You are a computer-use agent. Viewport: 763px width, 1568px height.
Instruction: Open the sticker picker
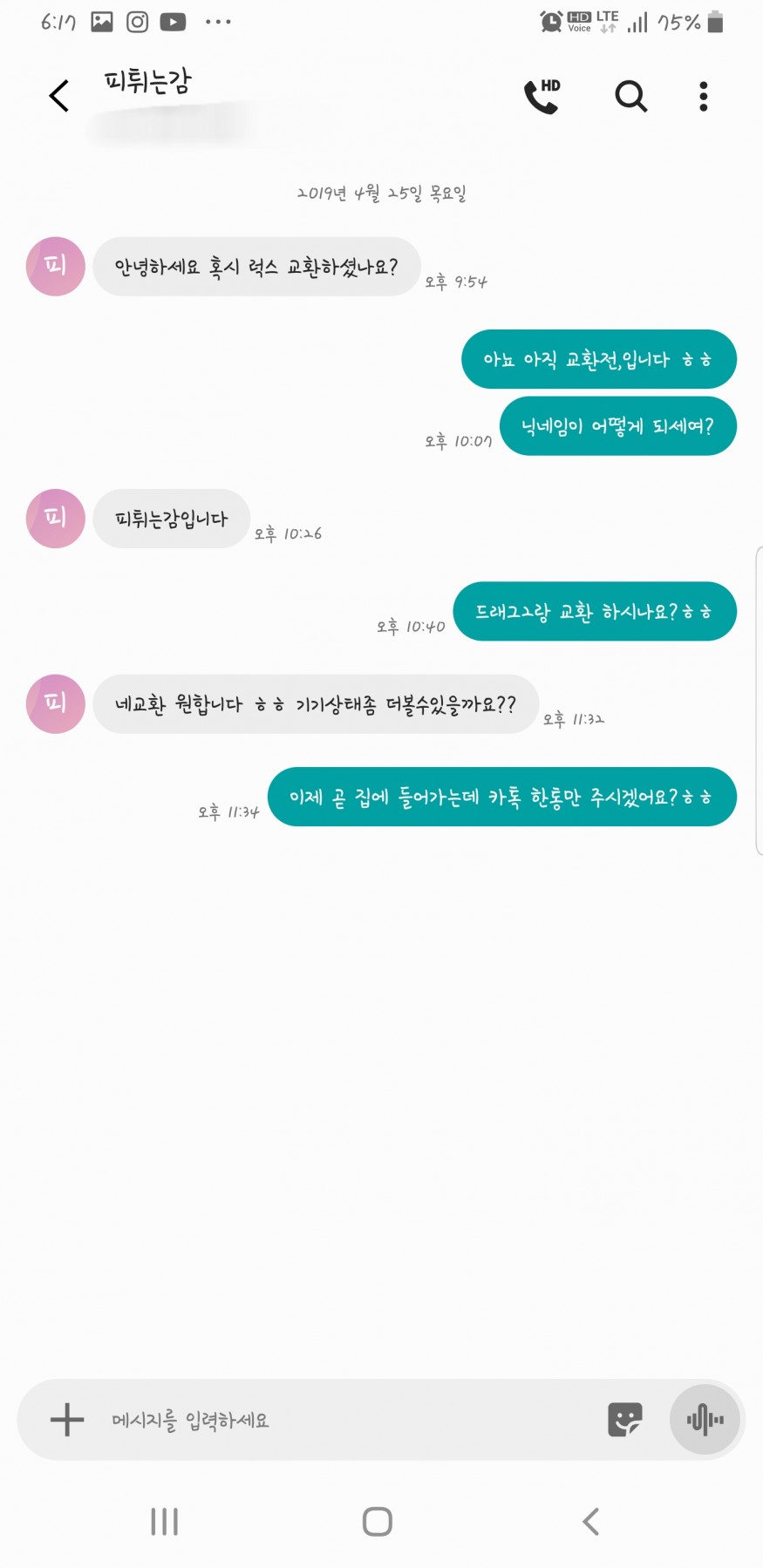pyautogui.click(x=624, y=1420)
